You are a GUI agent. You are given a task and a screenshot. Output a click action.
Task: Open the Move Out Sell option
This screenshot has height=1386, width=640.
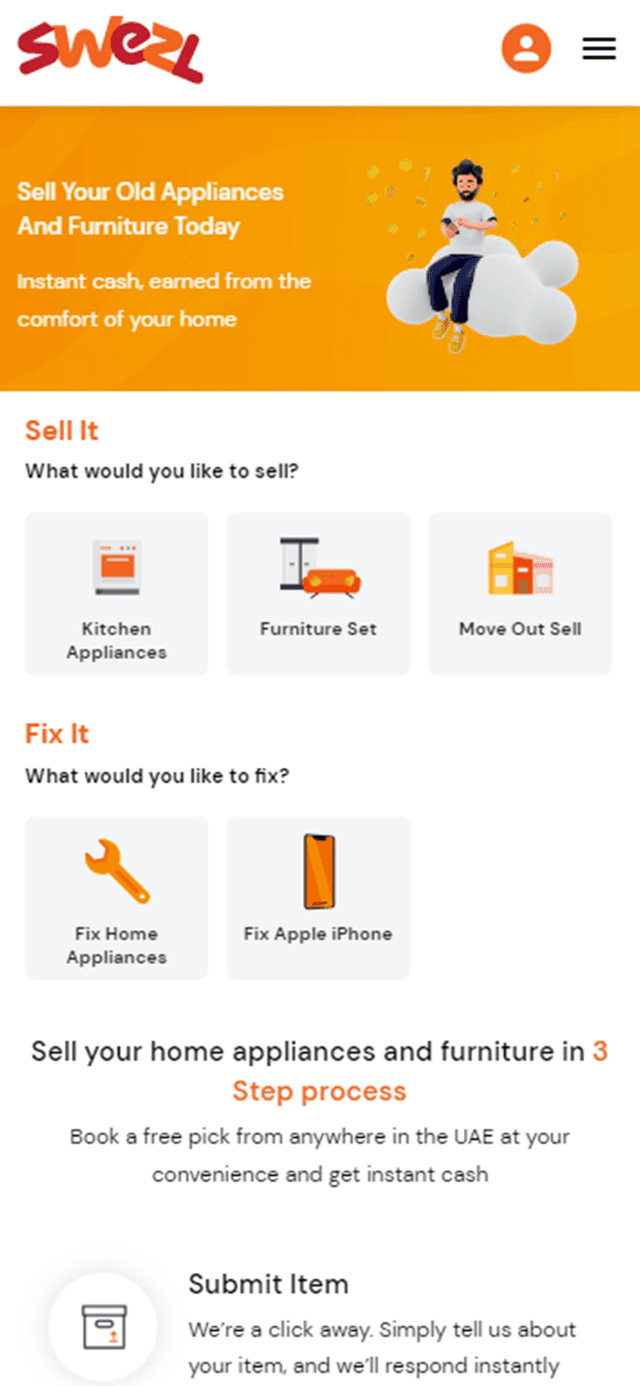click(x=520, y=594)
